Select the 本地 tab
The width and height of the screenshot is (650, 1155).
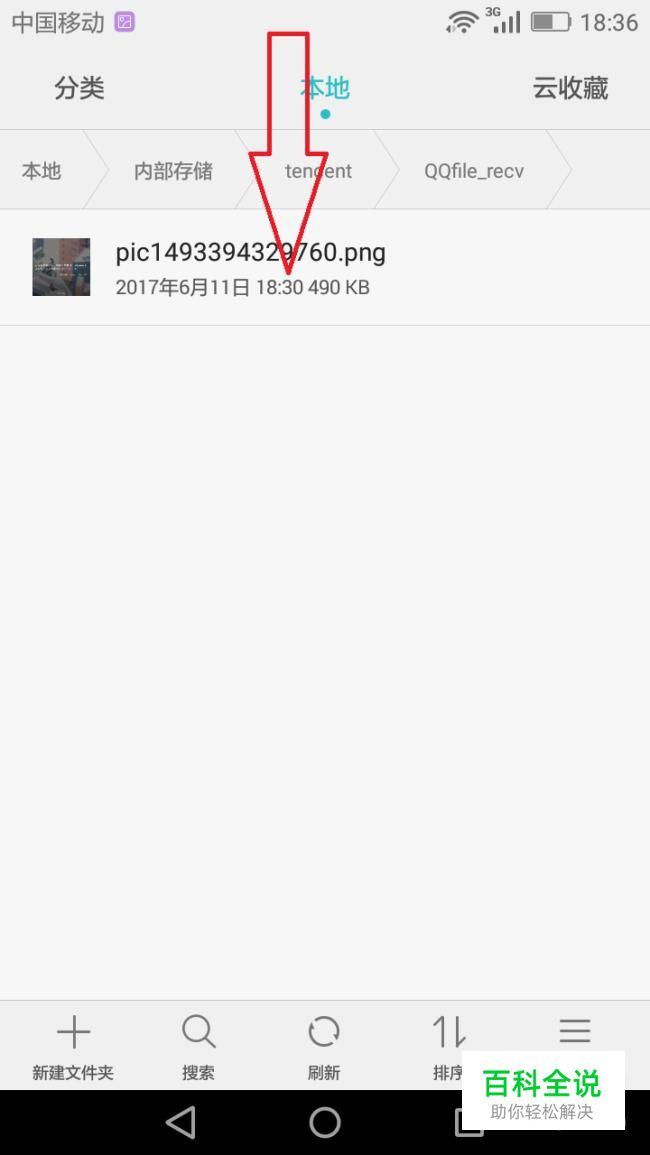[x=325, y=88]
